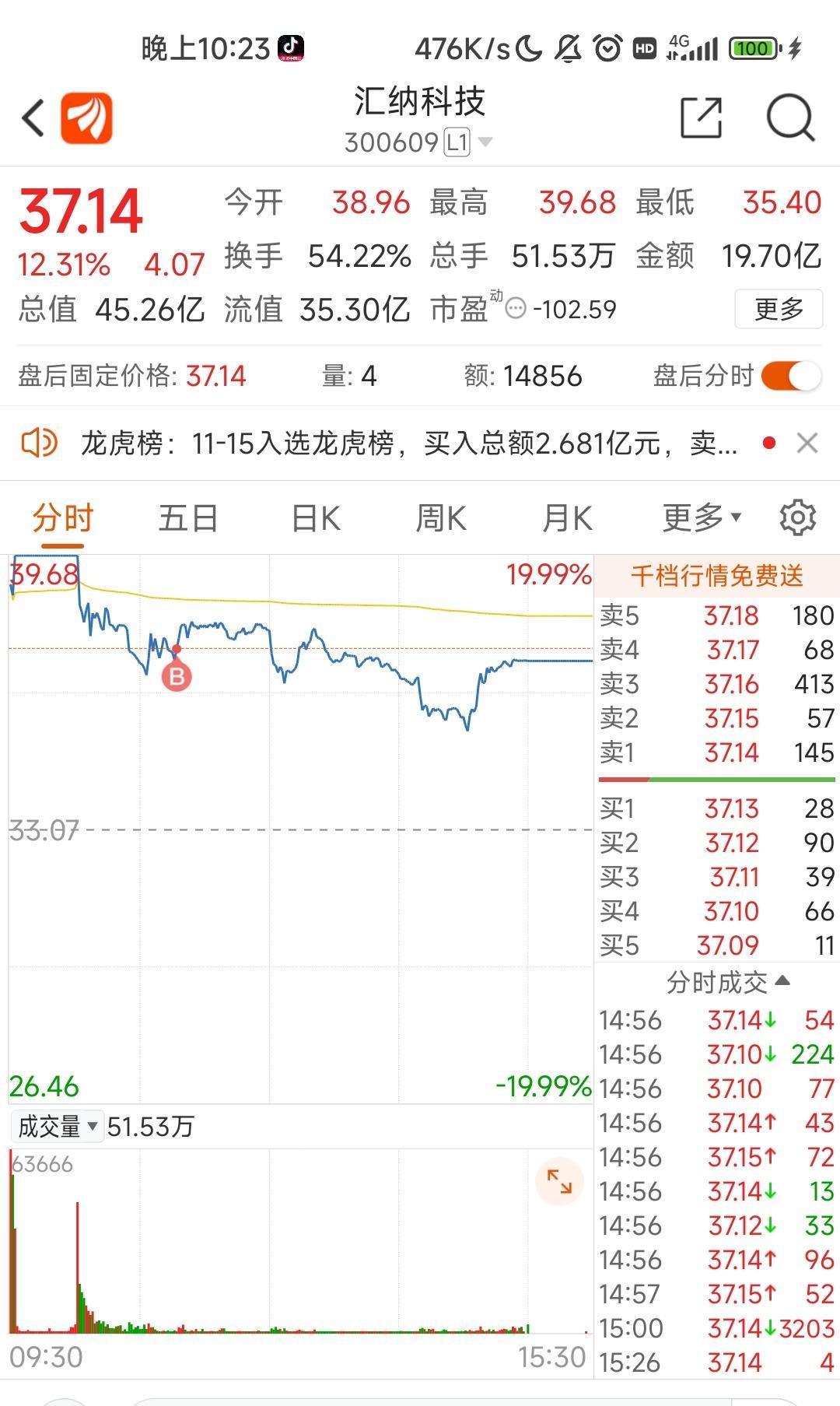This screenshot has height=1406, width=840.
Task: Switch to the 月K chart tab
Action: pos(567,518)
